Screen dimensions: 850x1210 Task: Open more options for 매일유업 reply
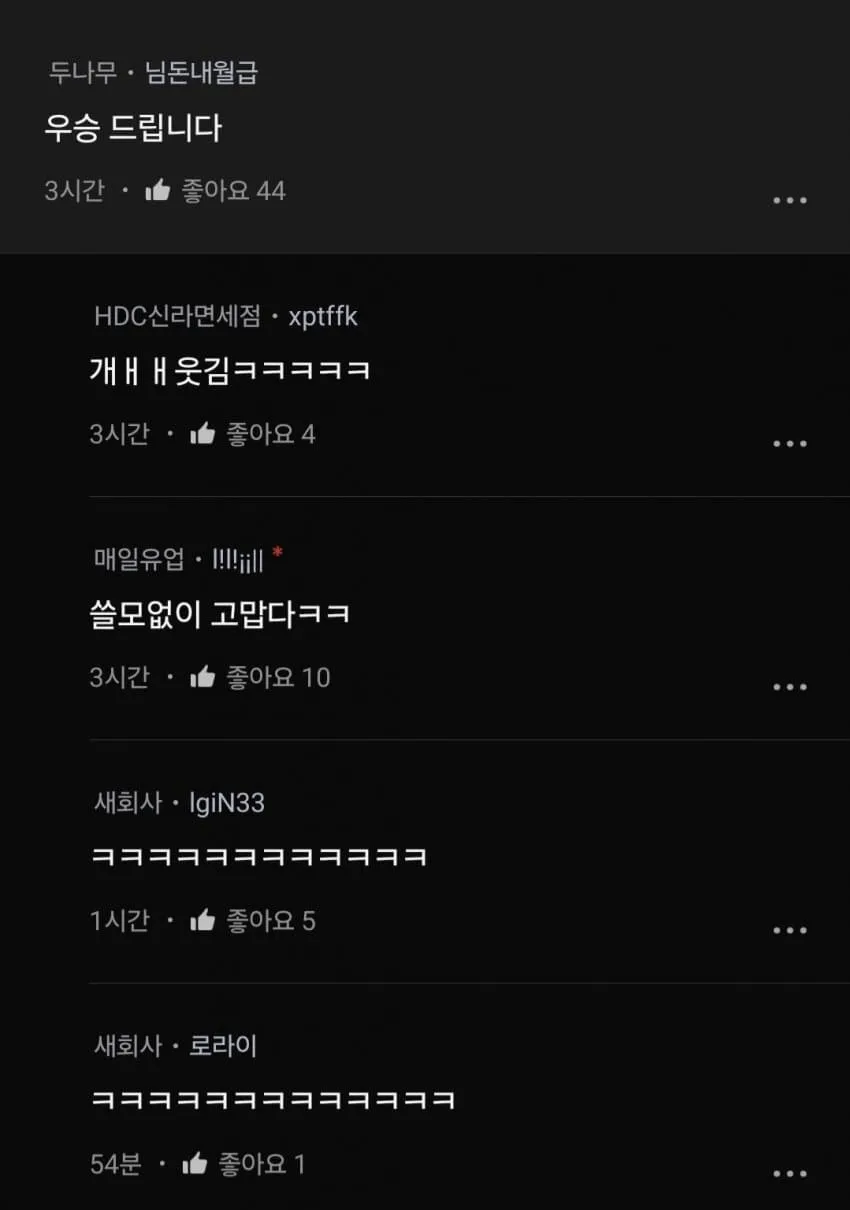point(789,687)
